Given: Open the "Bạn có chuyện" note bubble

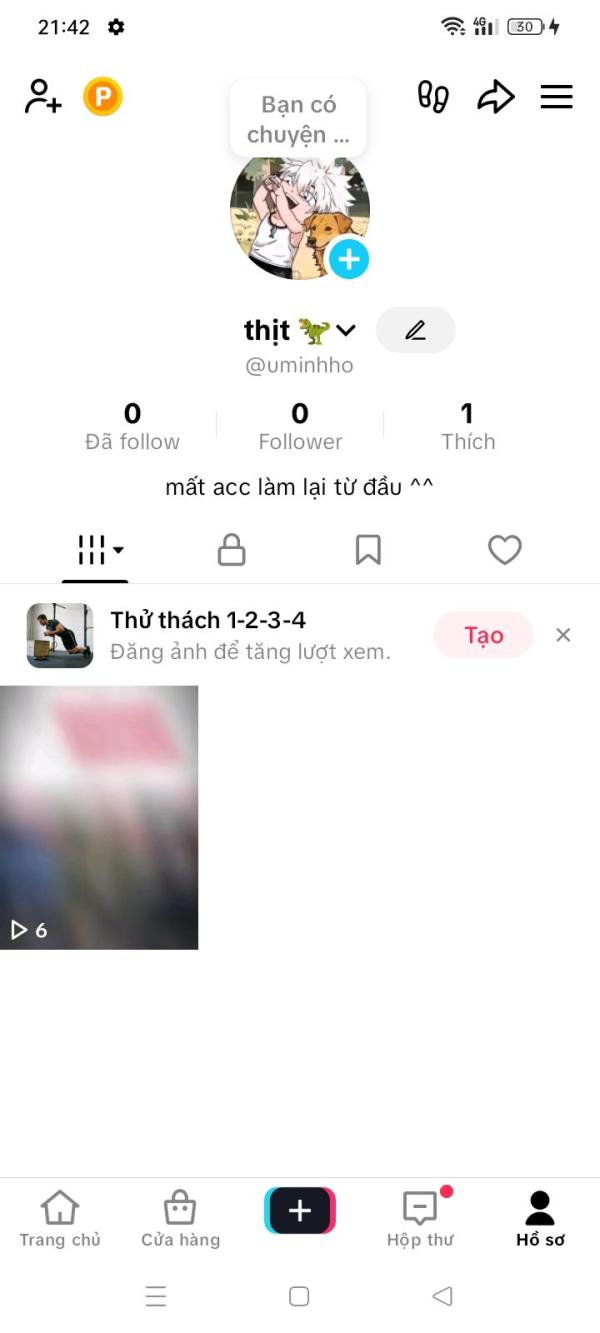Looking at the screenshot, I should (x=298, y=119).
